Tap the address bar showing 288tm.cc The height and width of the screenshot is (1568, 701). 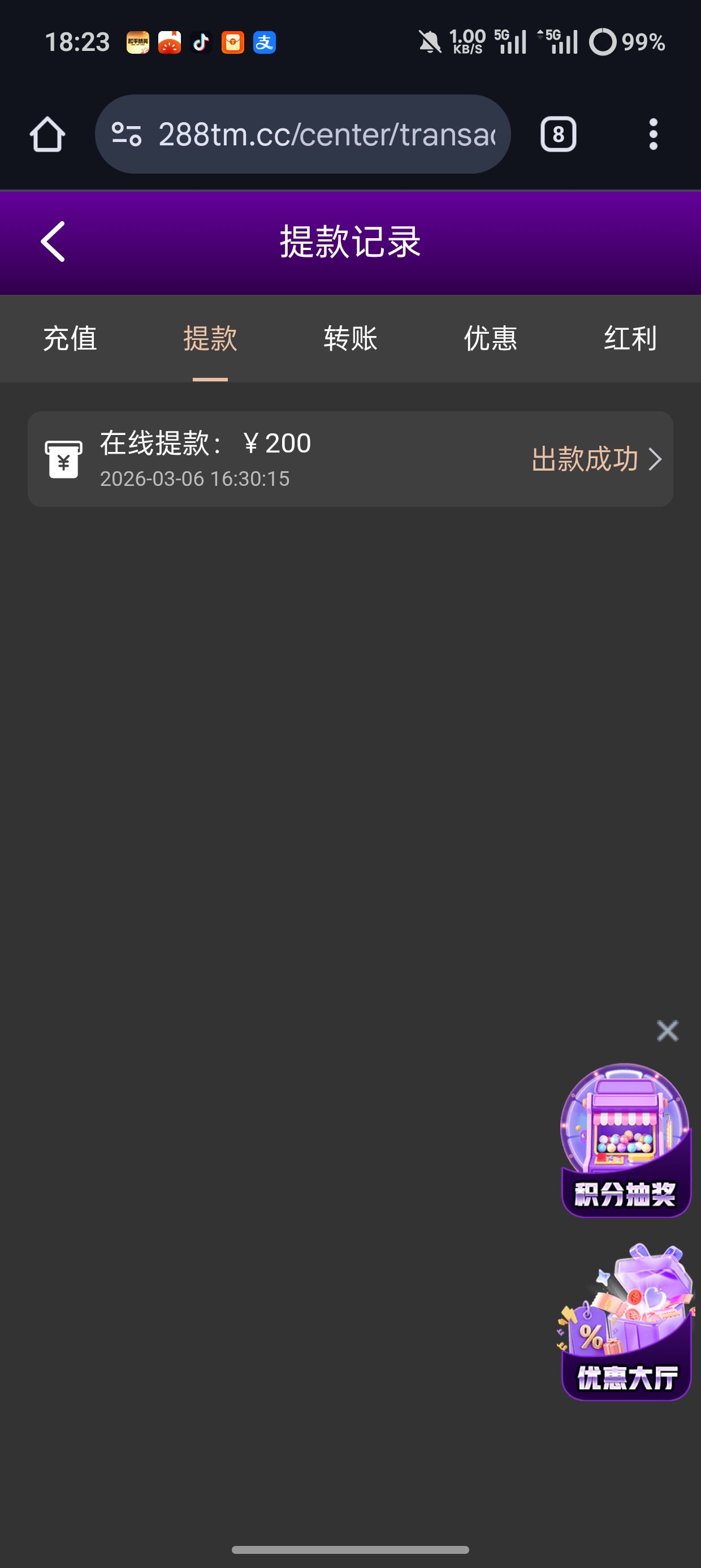coord(304,133)
